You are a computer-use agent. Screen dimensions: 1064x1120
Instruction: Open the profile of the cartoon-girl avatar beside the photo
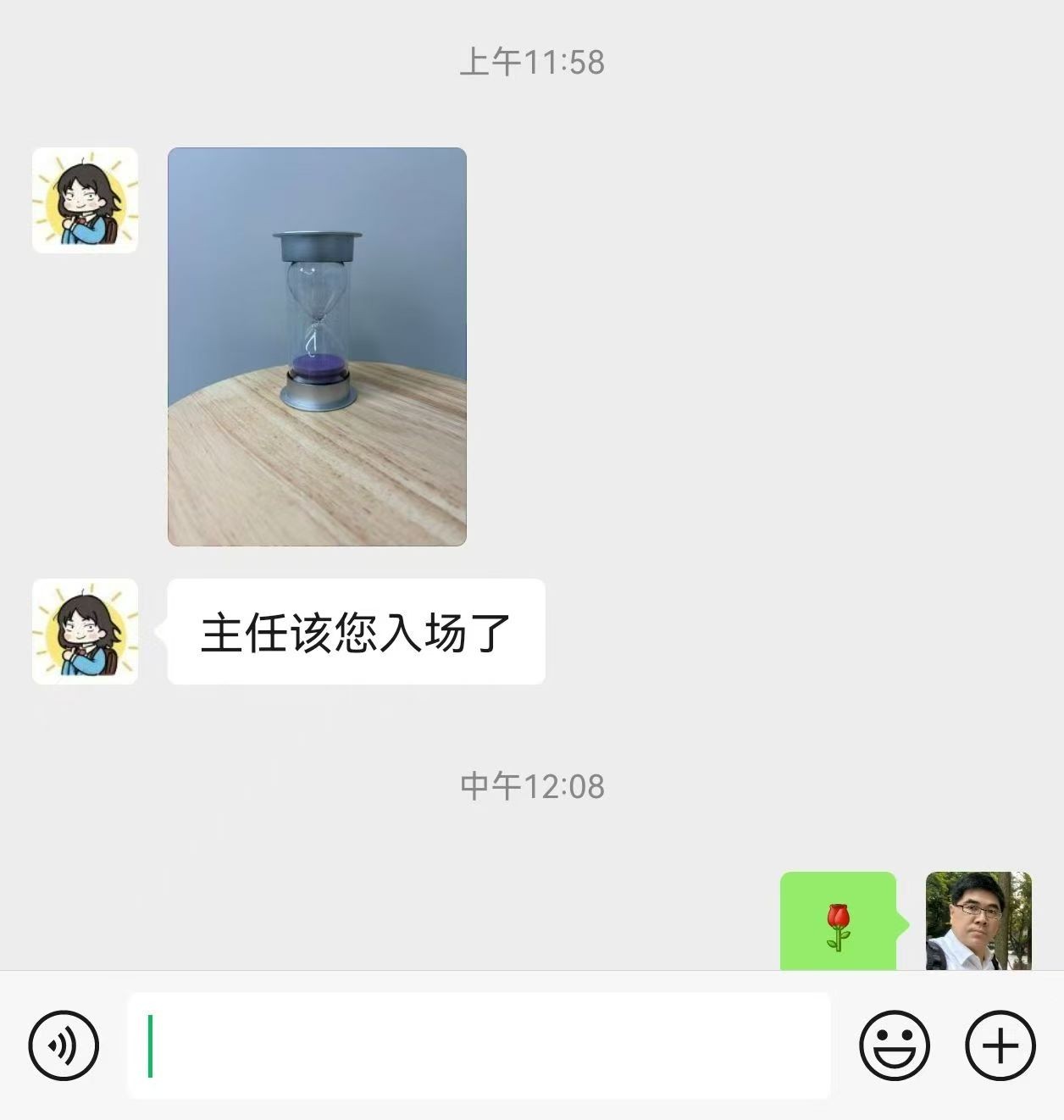[85, 200]
